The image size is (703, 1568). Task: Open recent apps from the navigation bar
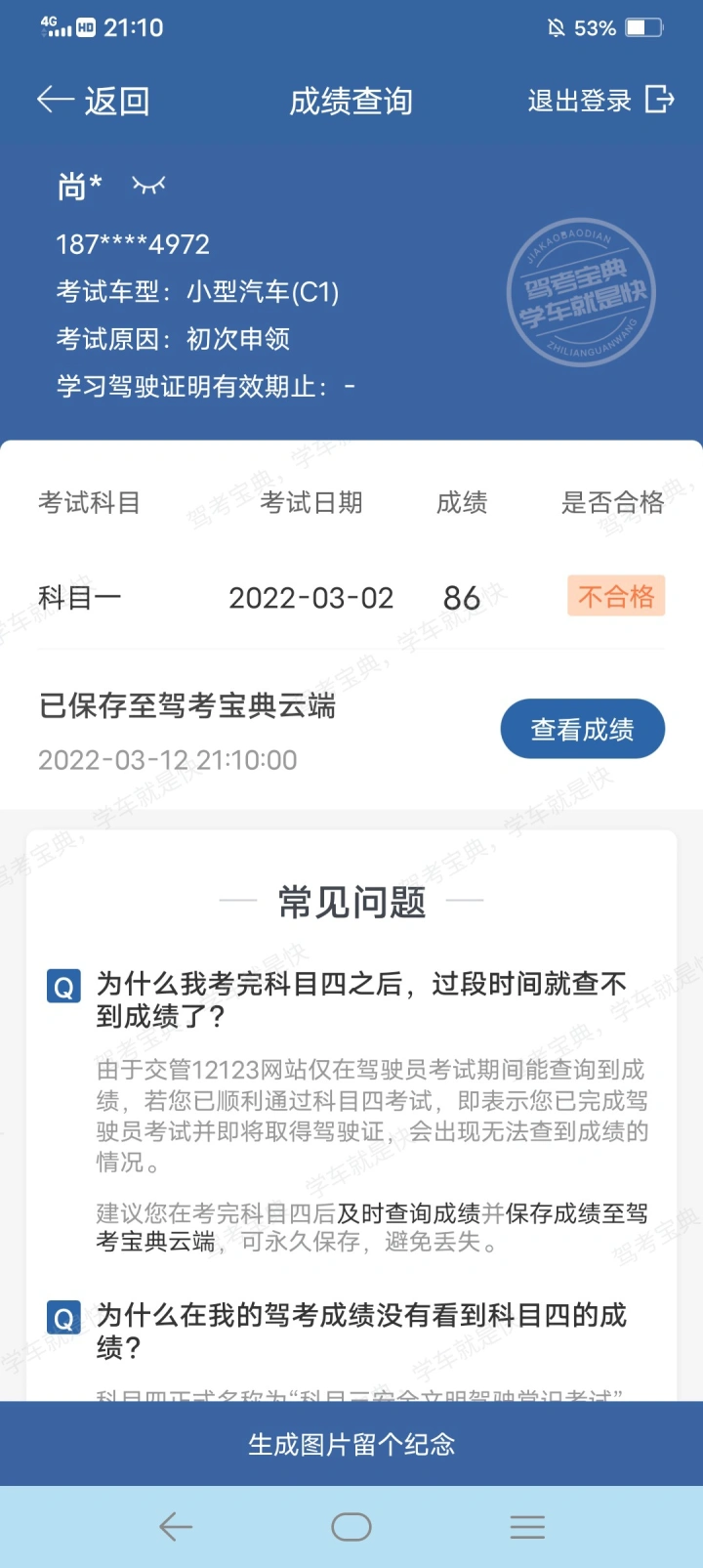click(x=527, y=1527)
